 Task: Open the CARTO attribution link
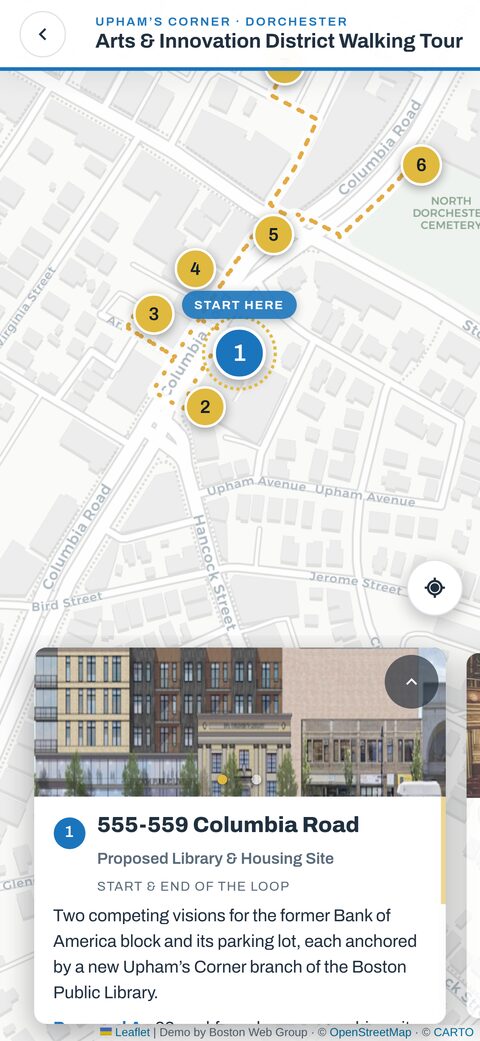453,1032
